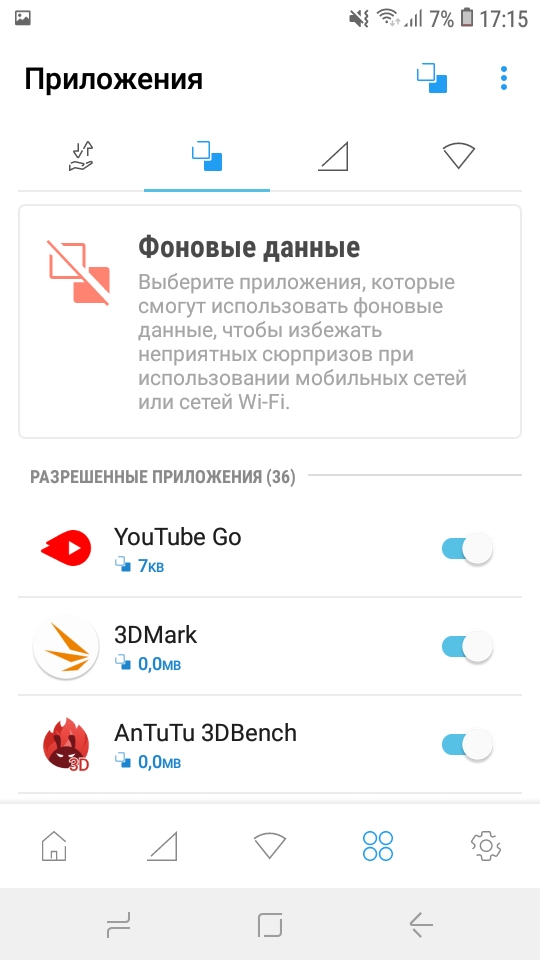Screen dimensions: 540x960
Task: Tap the system back button
Action: pyautogui.click(x=421, y=924)
